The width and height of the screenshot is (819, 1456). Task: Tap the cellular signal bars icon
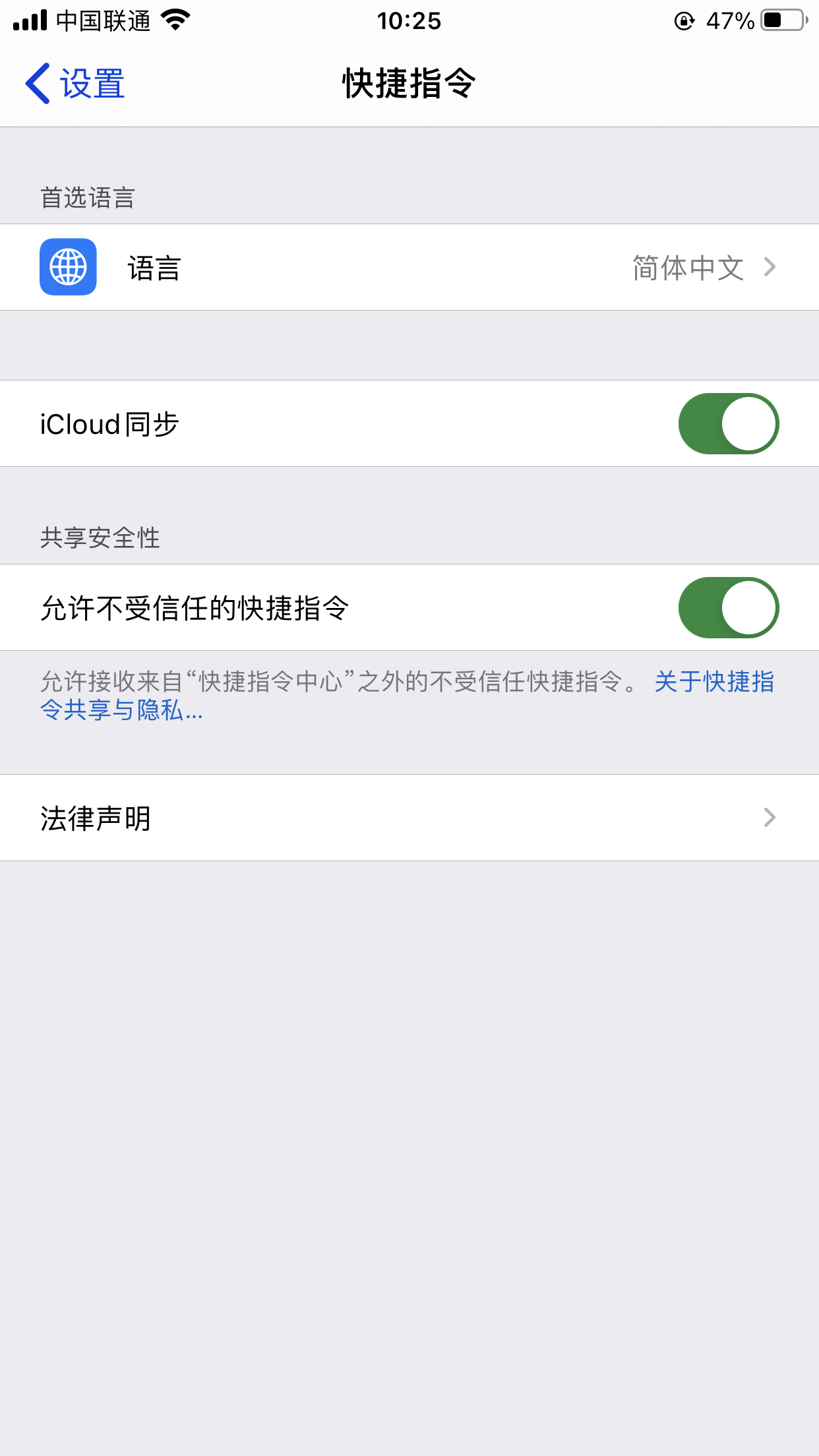28,20
